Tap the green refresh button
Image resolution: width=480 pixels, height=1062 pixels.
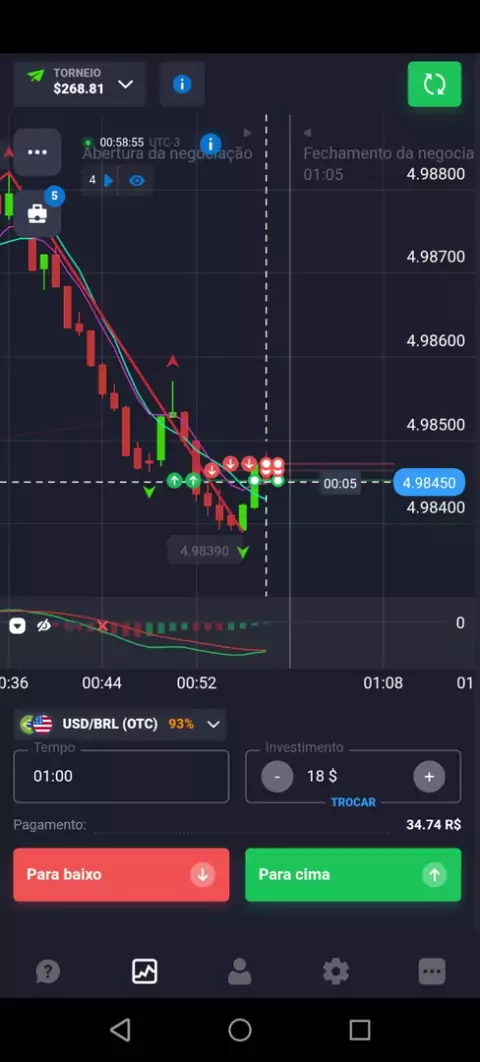pyautogui.click(x=435, y=84)
